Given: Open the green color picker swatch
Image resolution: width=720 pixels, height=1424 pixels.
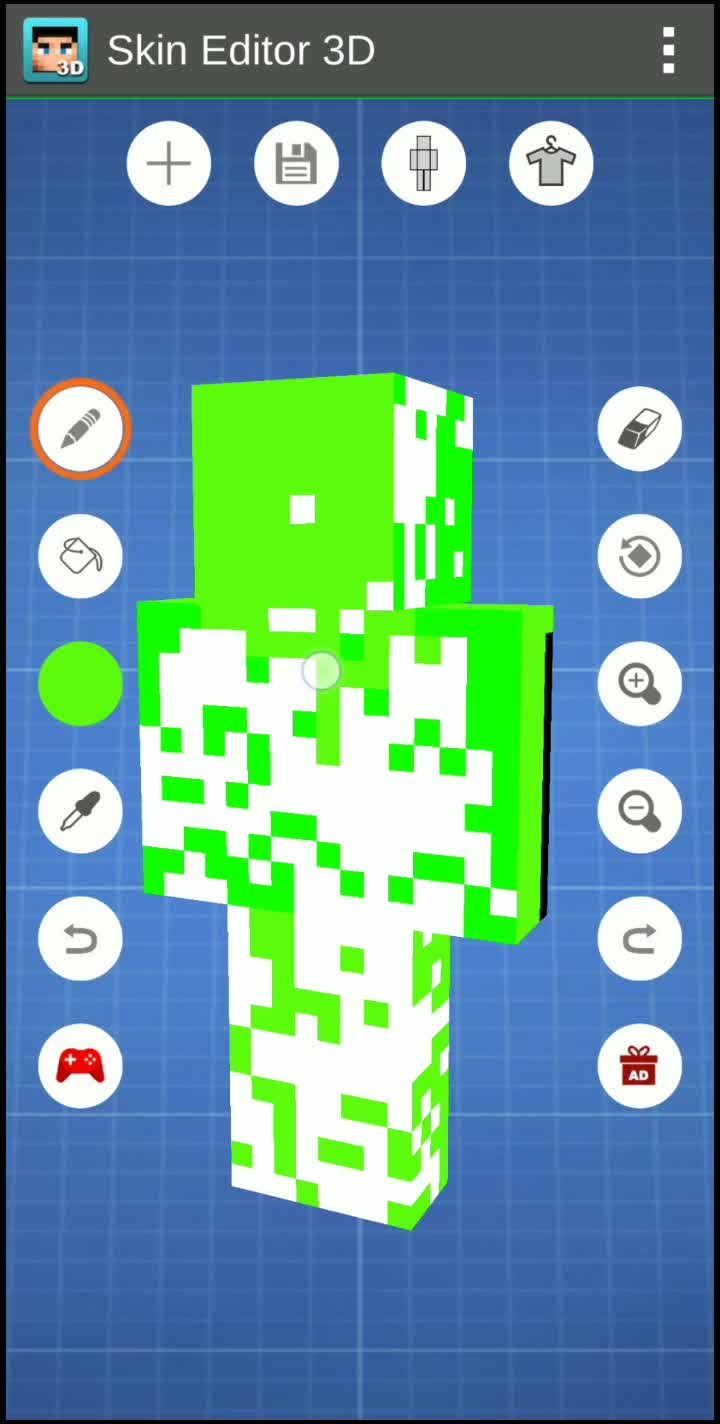Looking at the screenshot, I should pyautogui.click(x=80, y=684).
